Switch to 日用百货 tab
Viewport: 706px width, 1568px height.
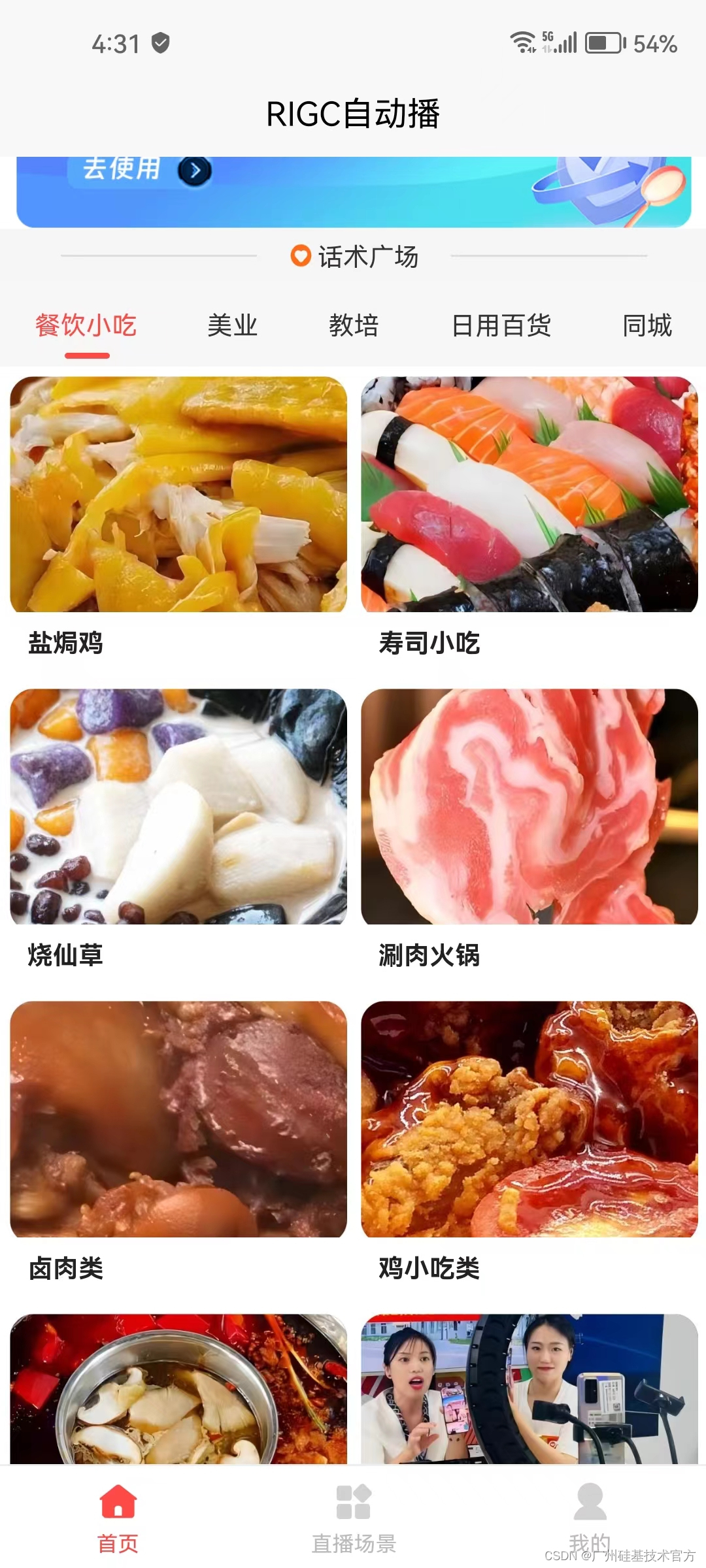pyautogui.click(x=501, y=326)
